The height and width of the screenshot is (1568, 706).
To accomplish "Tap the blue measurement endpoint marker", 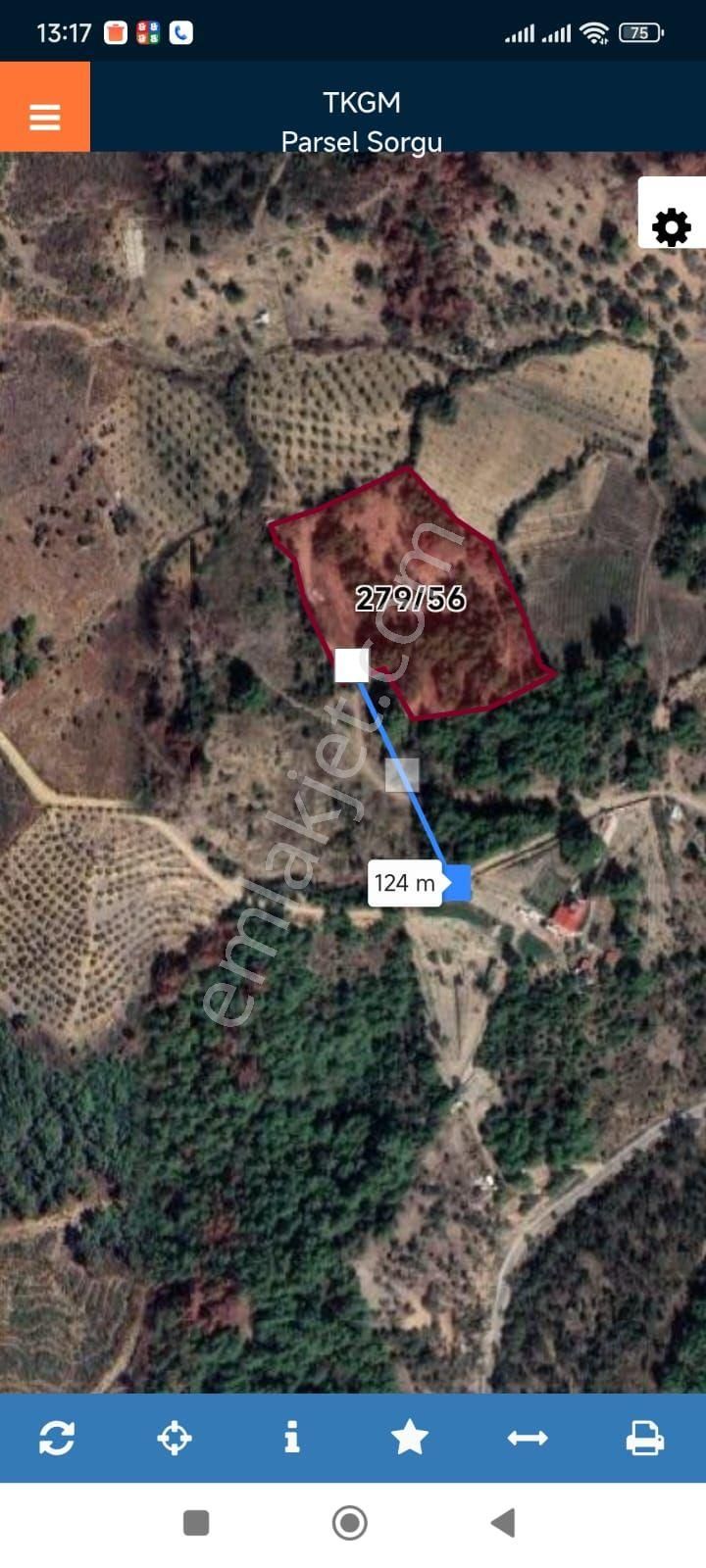I will point(459,883).
